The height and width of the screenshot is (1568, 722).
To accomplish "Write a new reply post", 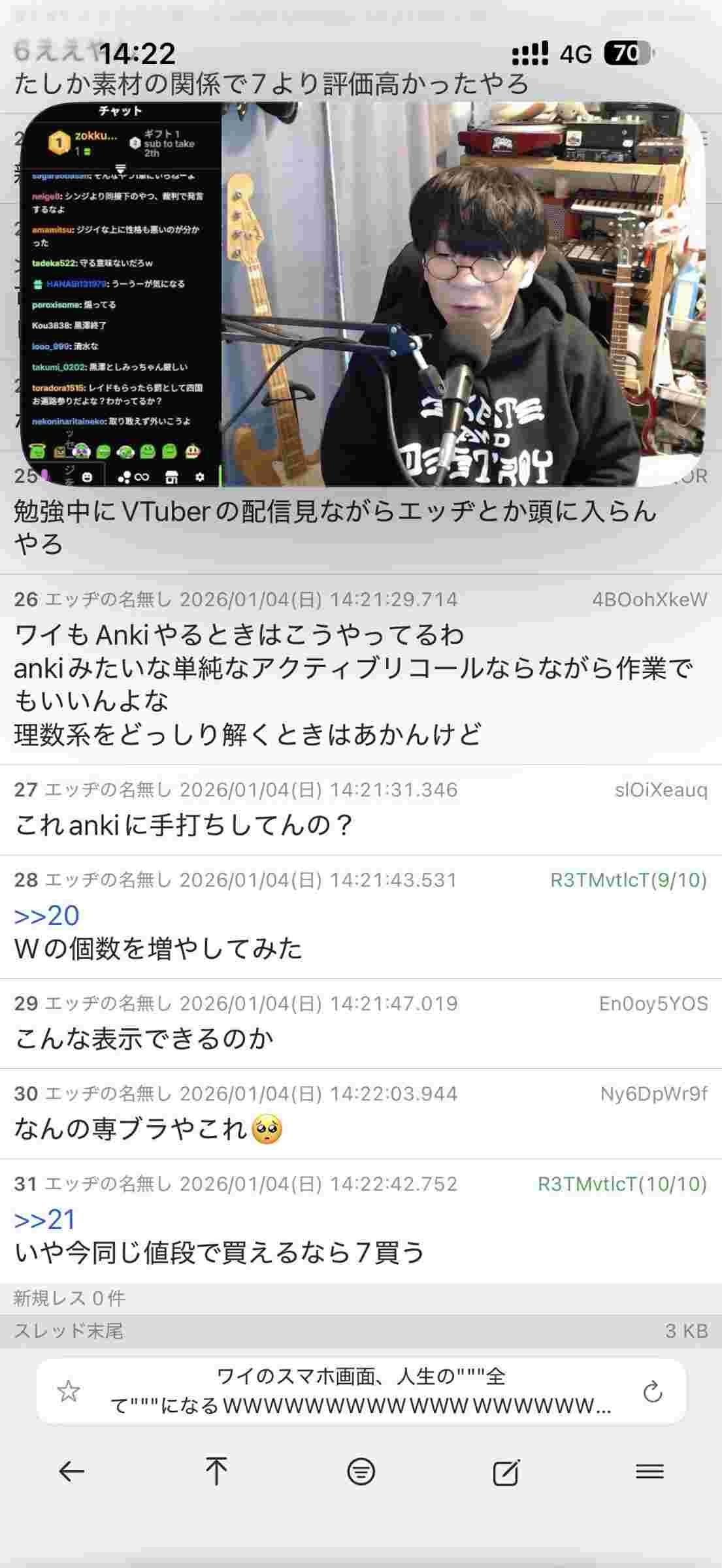I will (506, 1471).
